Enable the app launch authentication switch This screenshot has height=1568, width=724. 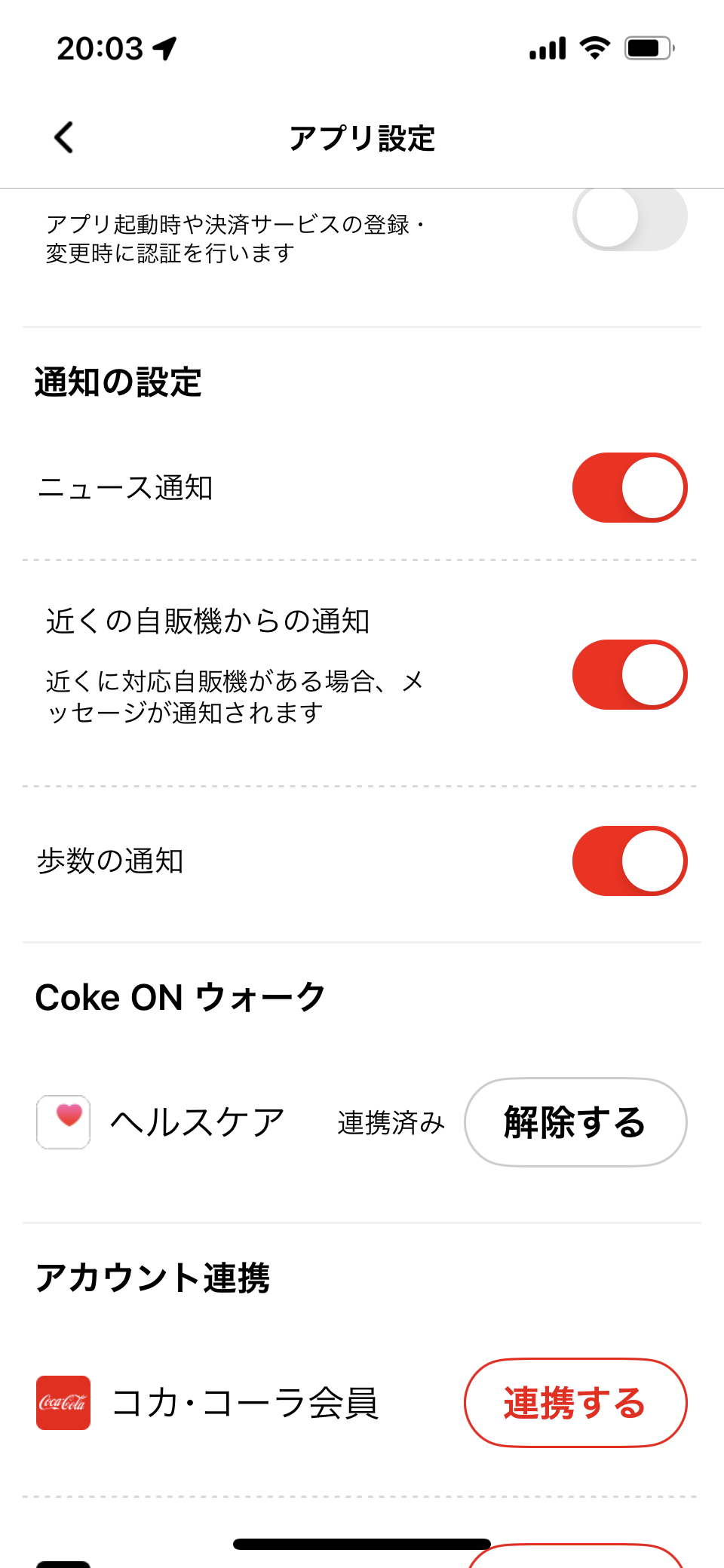[x=630, y=219]
